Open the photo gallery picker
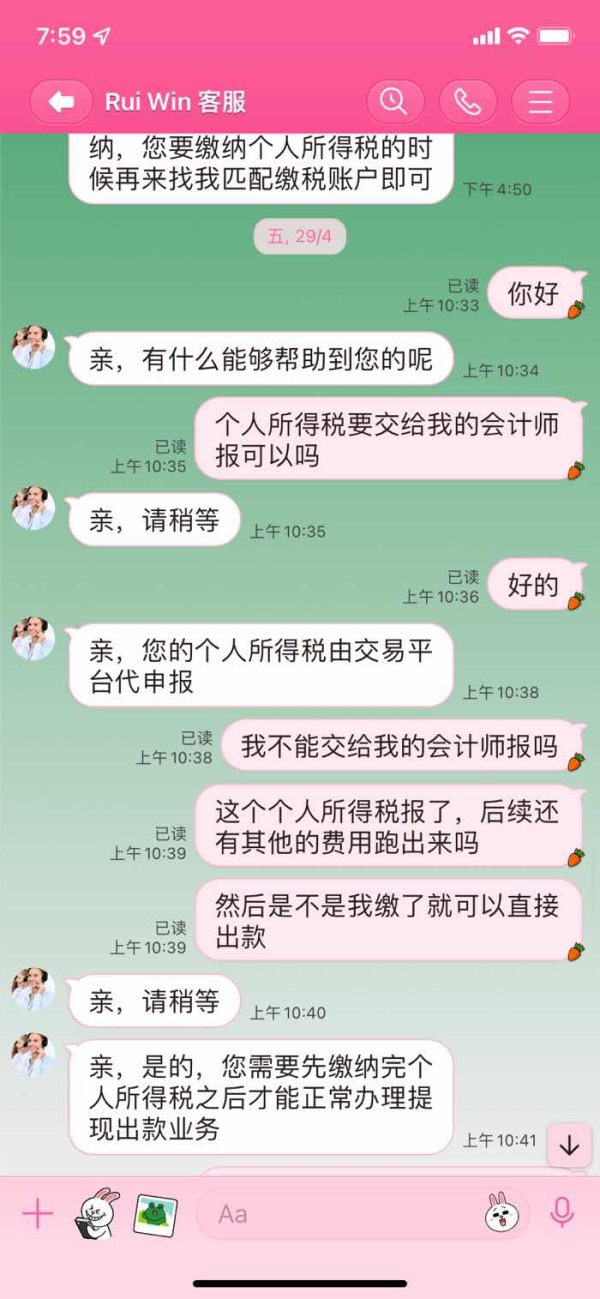Image resolution: width=600 pixels, height=1299 pixels. tap(155, 1214)
